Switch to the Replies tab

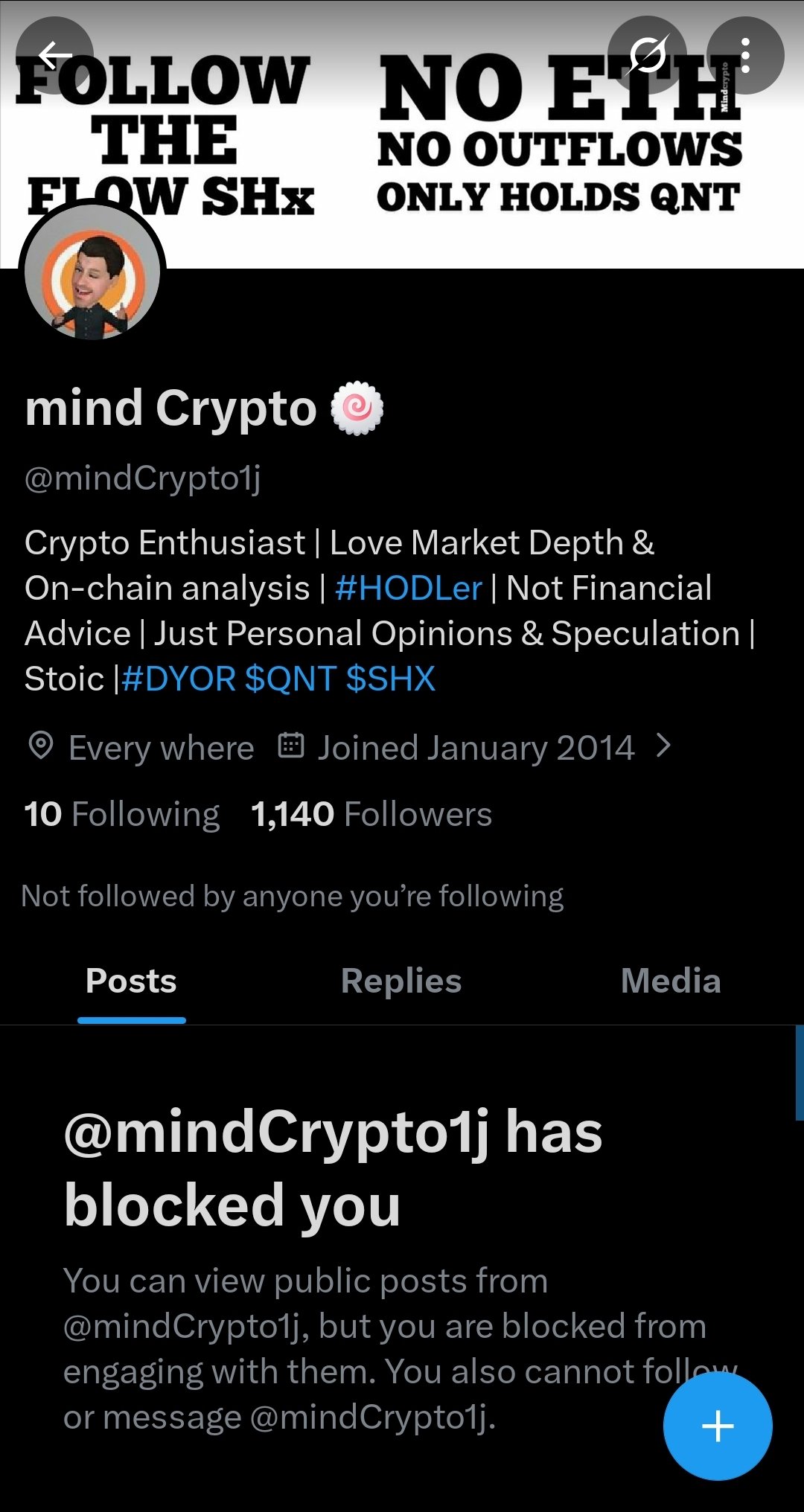[x=401, y=981]
